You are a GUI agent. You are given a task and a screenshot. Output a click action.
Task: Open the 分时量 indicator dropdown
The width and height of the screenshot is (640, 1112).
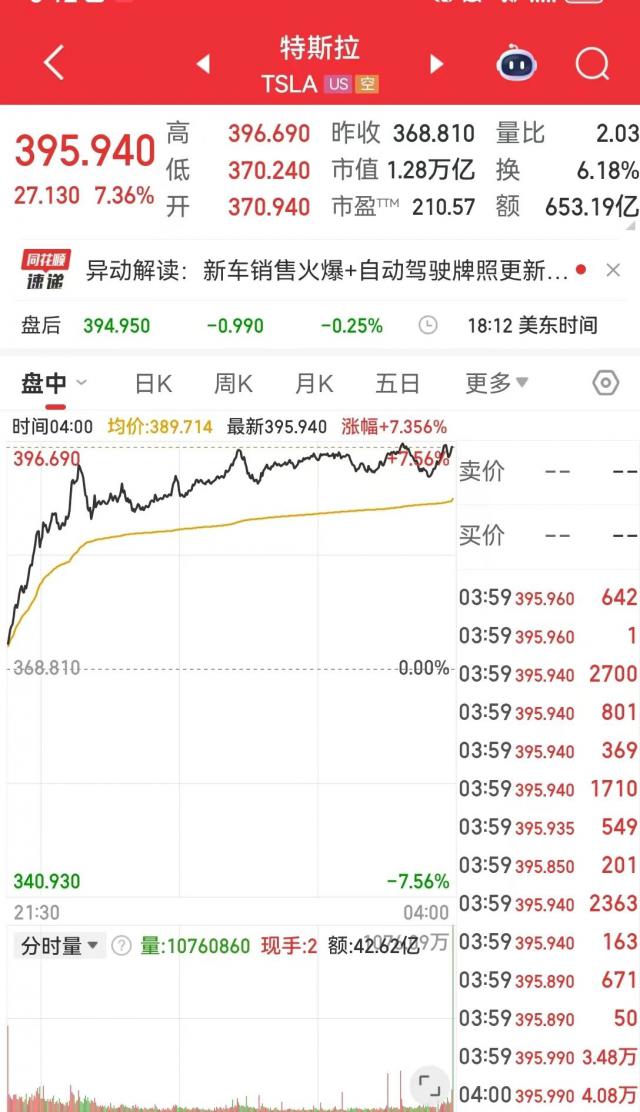[62, 945]
